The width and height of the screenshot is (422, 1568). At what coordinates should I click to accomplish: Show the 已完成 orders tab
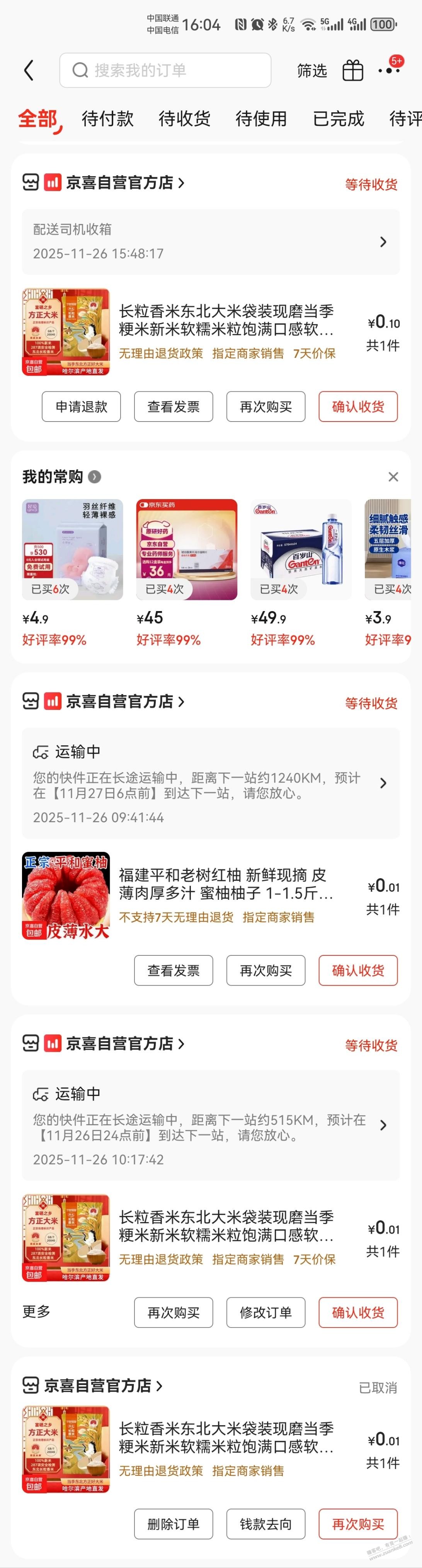(x=338, y=119)
